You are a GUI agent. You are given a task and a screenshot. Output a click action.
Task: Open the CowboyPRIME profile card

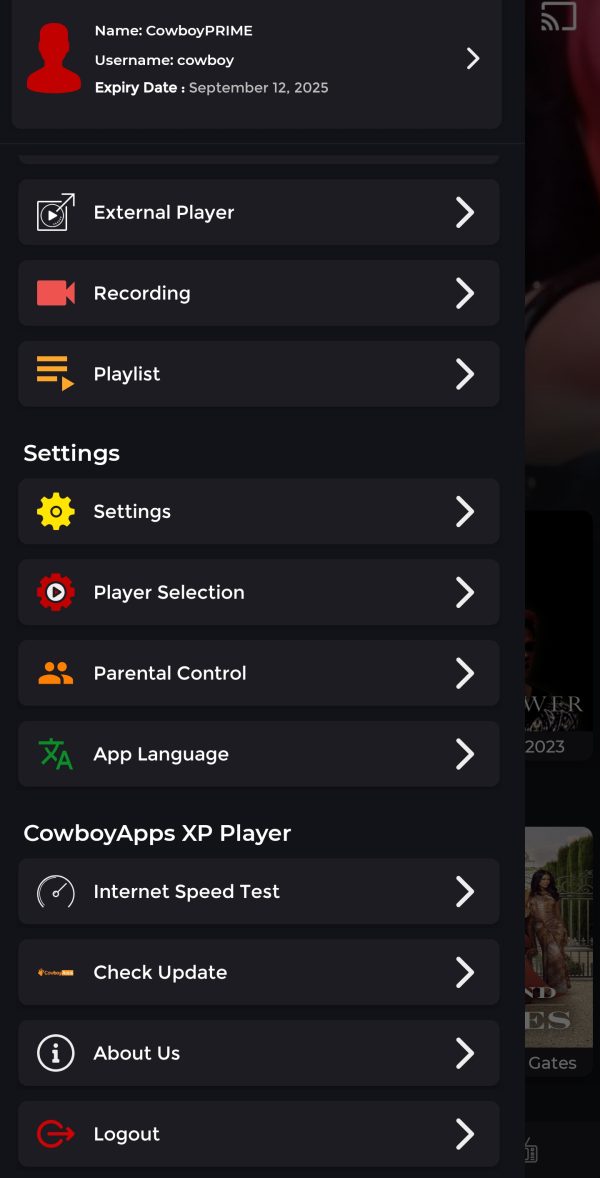pyautogui.click(x=256, y=60)
